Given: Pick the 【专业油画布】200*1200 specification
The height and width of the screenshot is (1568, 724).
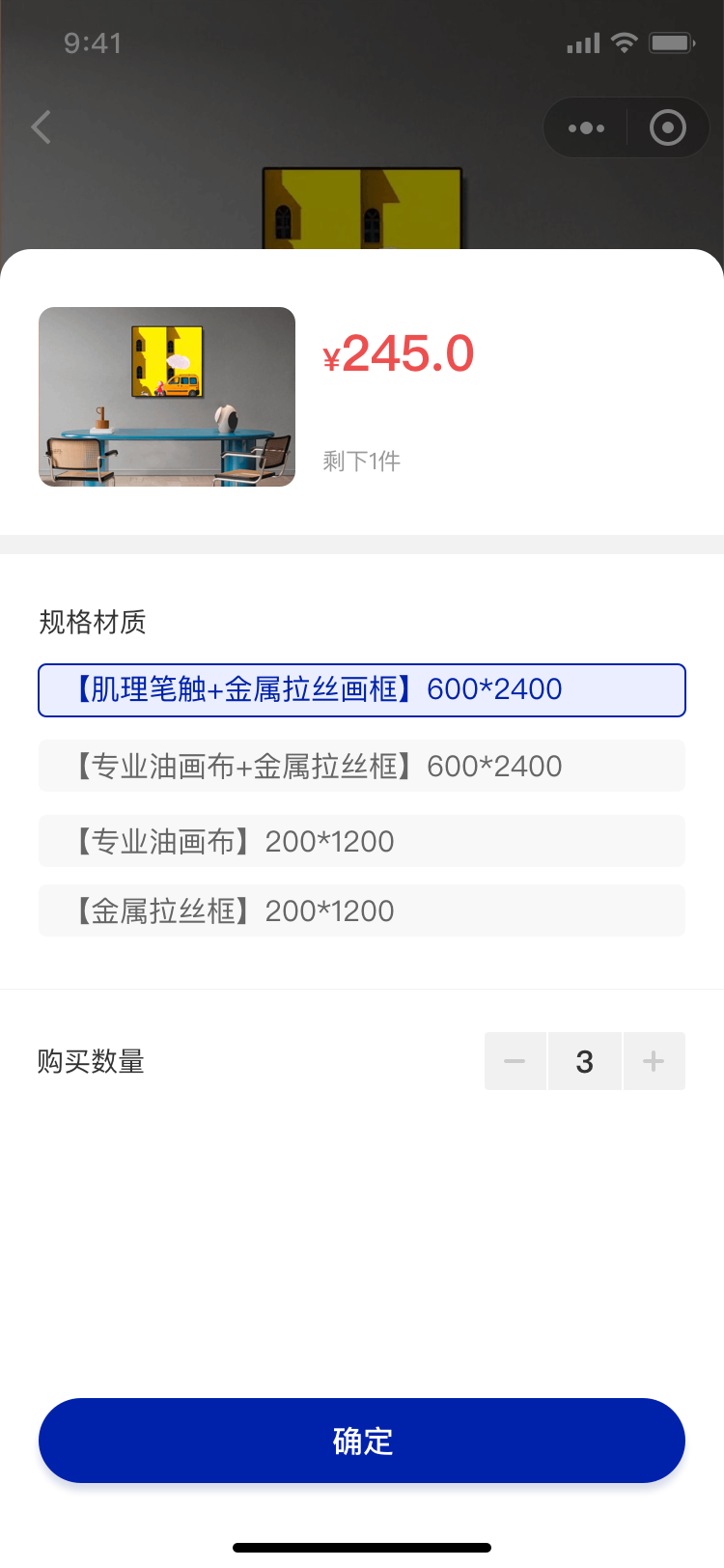Looking at the screenshot, I should [362, 841].
